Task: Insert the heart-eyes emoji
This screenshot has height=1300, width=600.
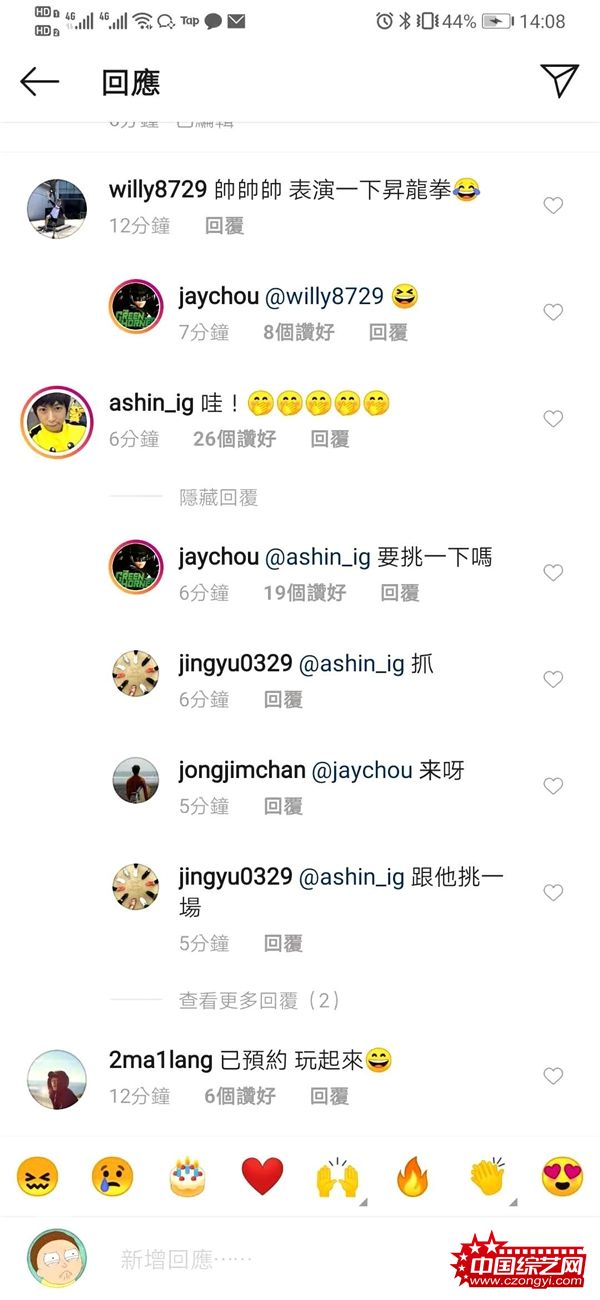Action: coord(562,1177)
